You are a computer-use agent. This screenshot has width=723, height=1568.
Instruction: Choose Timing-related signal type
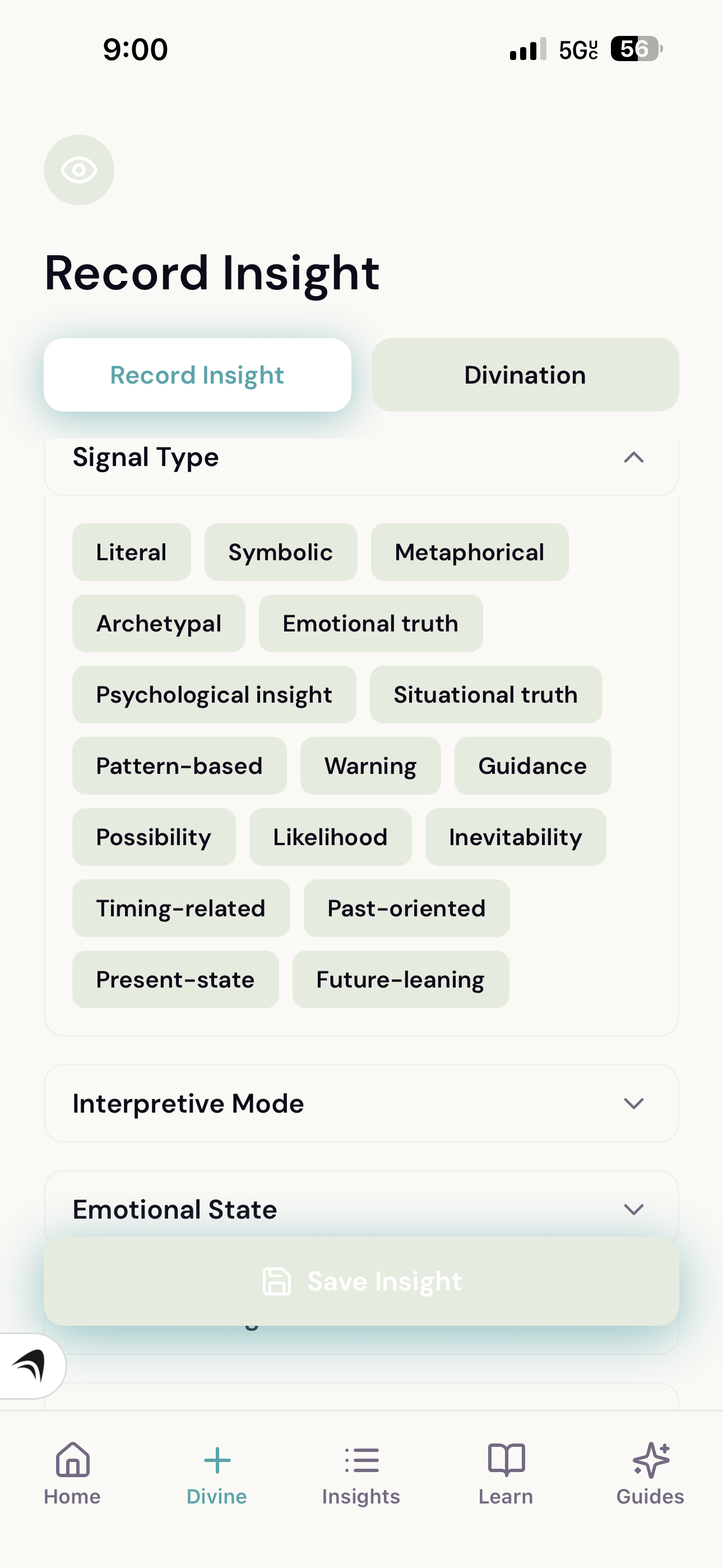pos(180,908)
